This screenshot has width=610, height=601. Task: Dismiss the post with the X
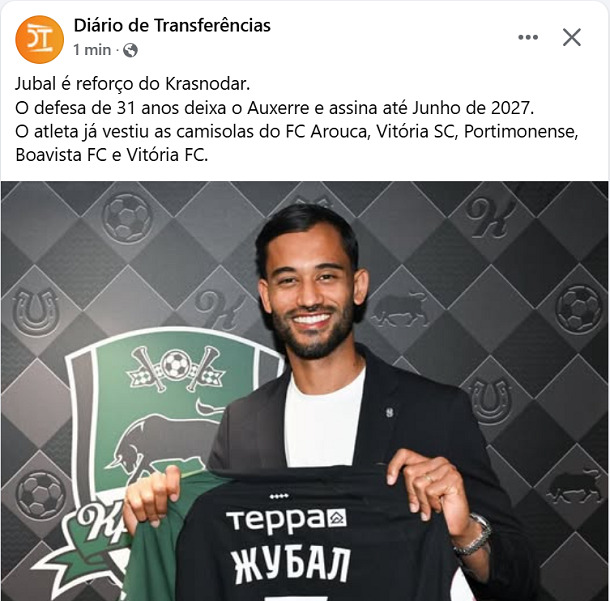coord(572,37)
